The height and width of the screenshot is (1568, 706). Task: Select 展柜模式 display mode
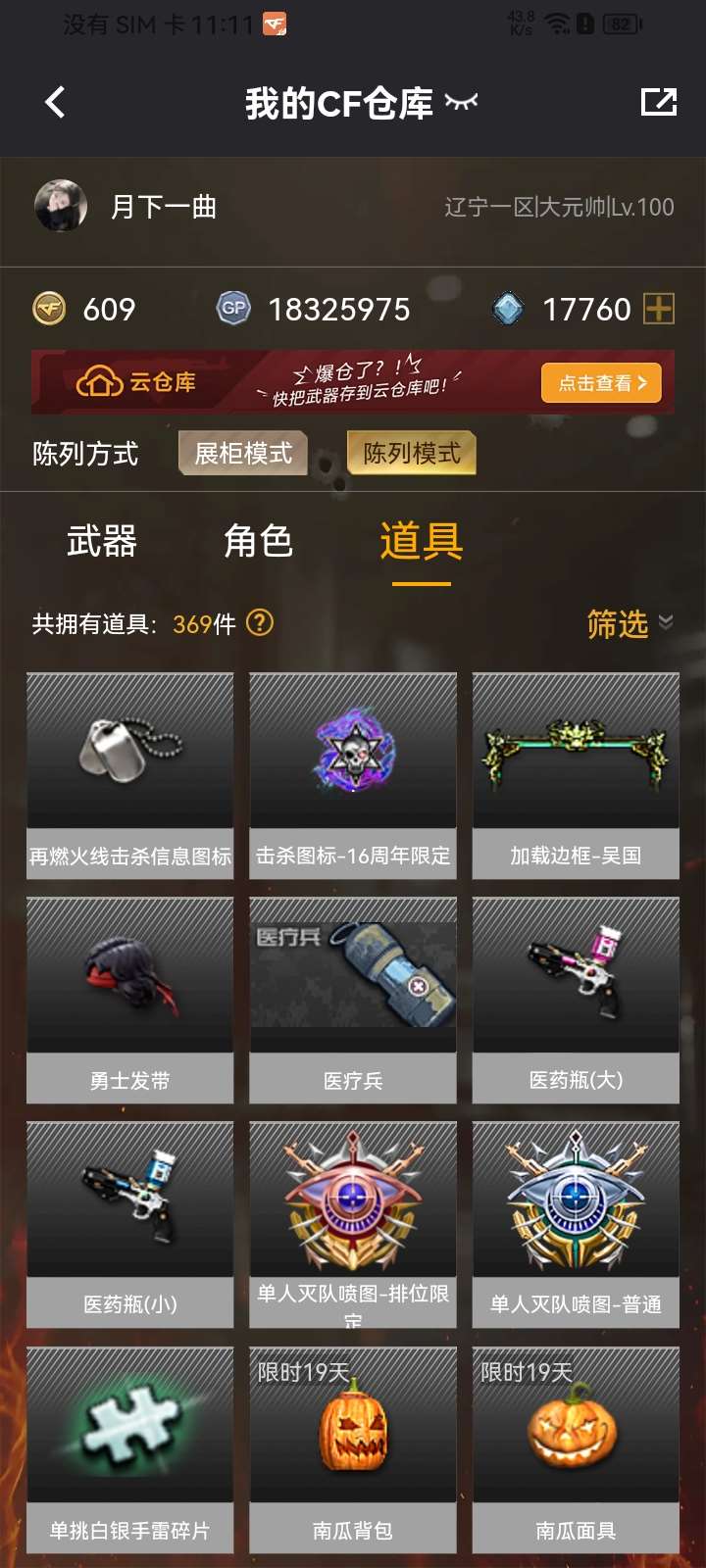pos(243,454)
